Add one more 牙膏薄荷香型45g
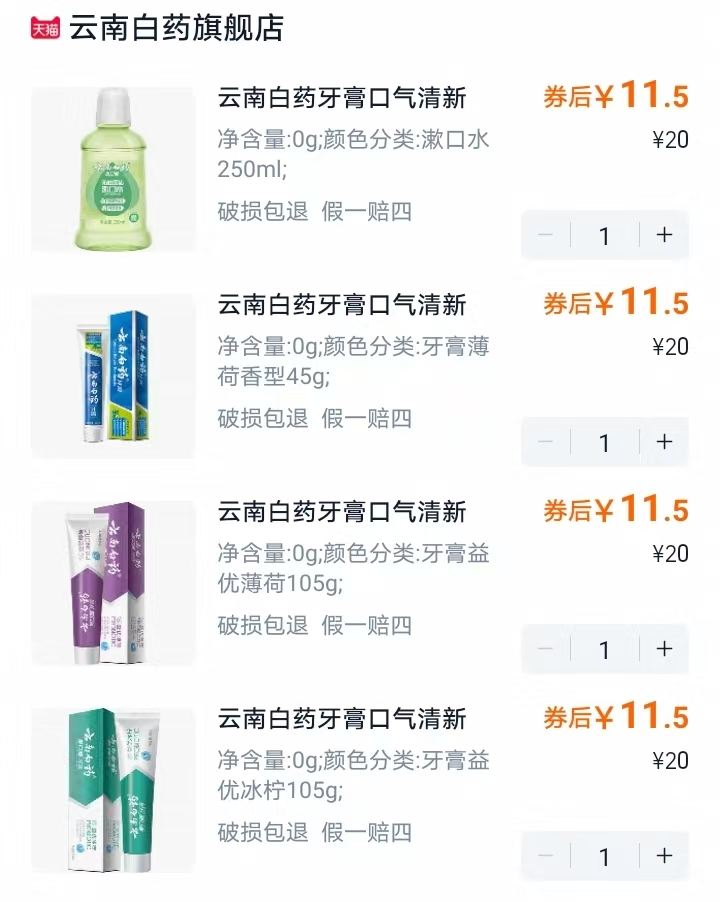Viewport: 720px width, 902px height. (664, 442)
